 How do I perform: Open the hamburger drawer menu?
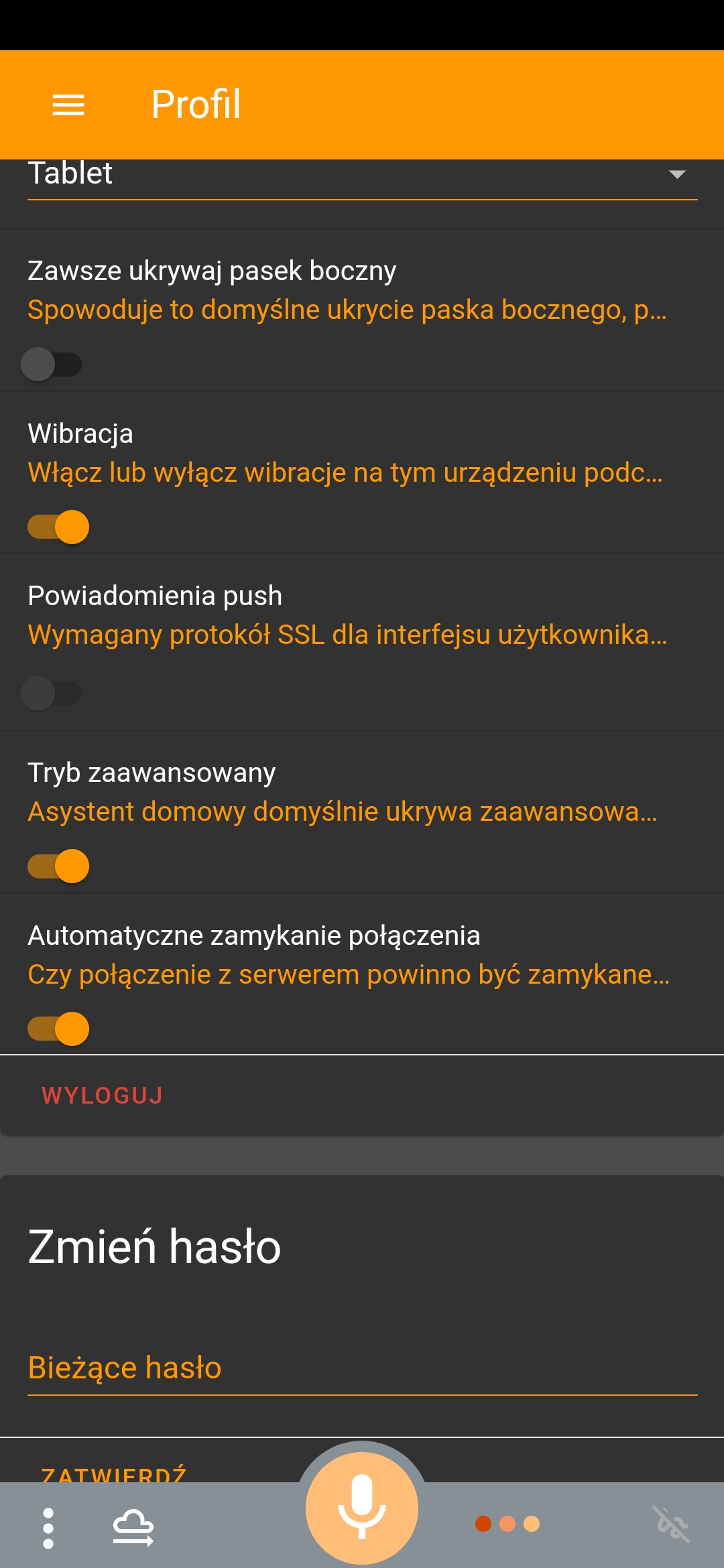pos(68,105)
